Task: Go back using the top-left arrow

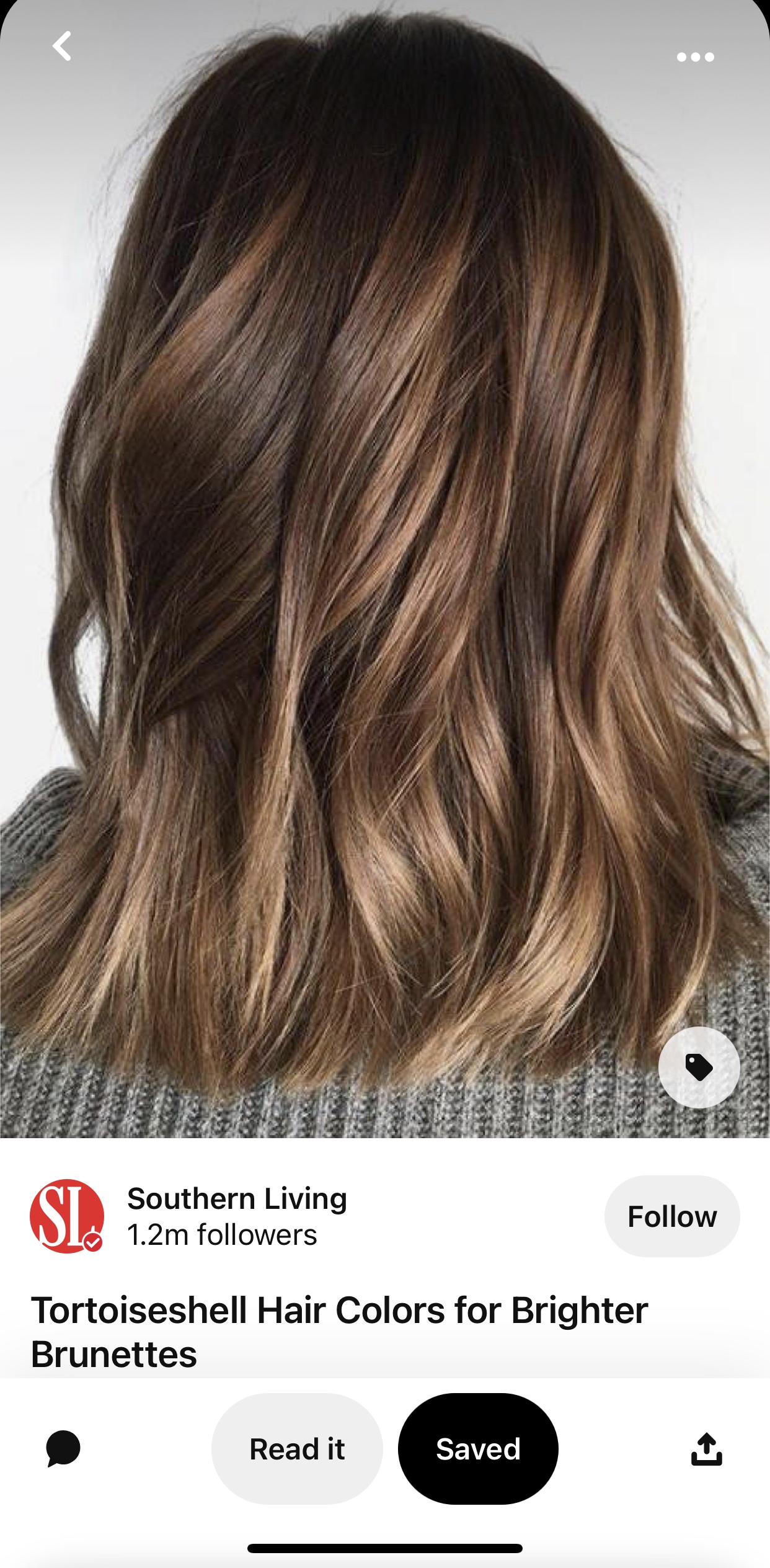Action: (x=62, y=47)
